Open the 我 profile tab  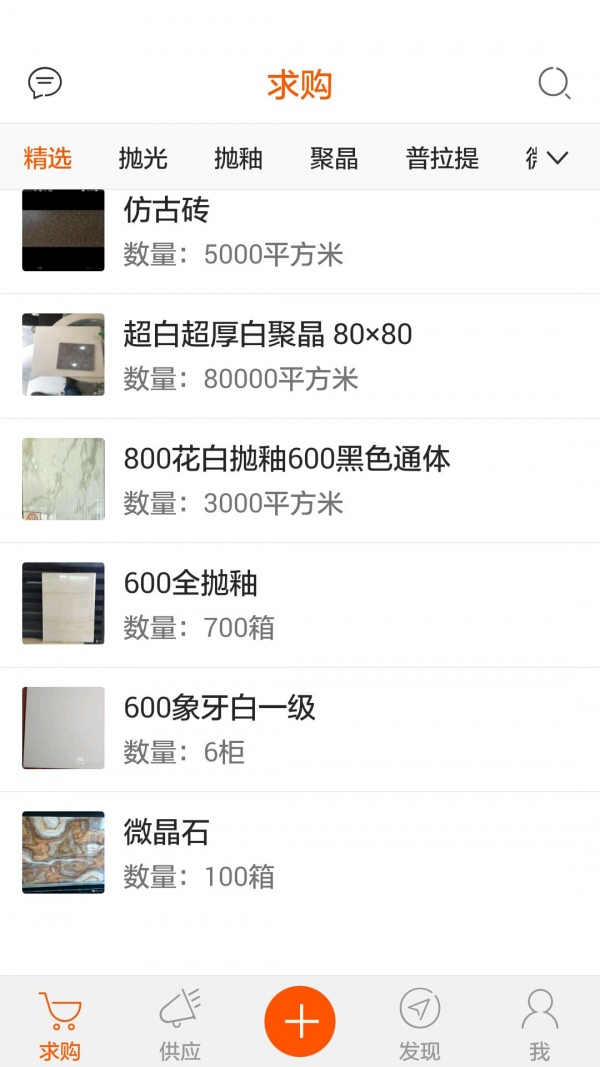[540, 1023]
